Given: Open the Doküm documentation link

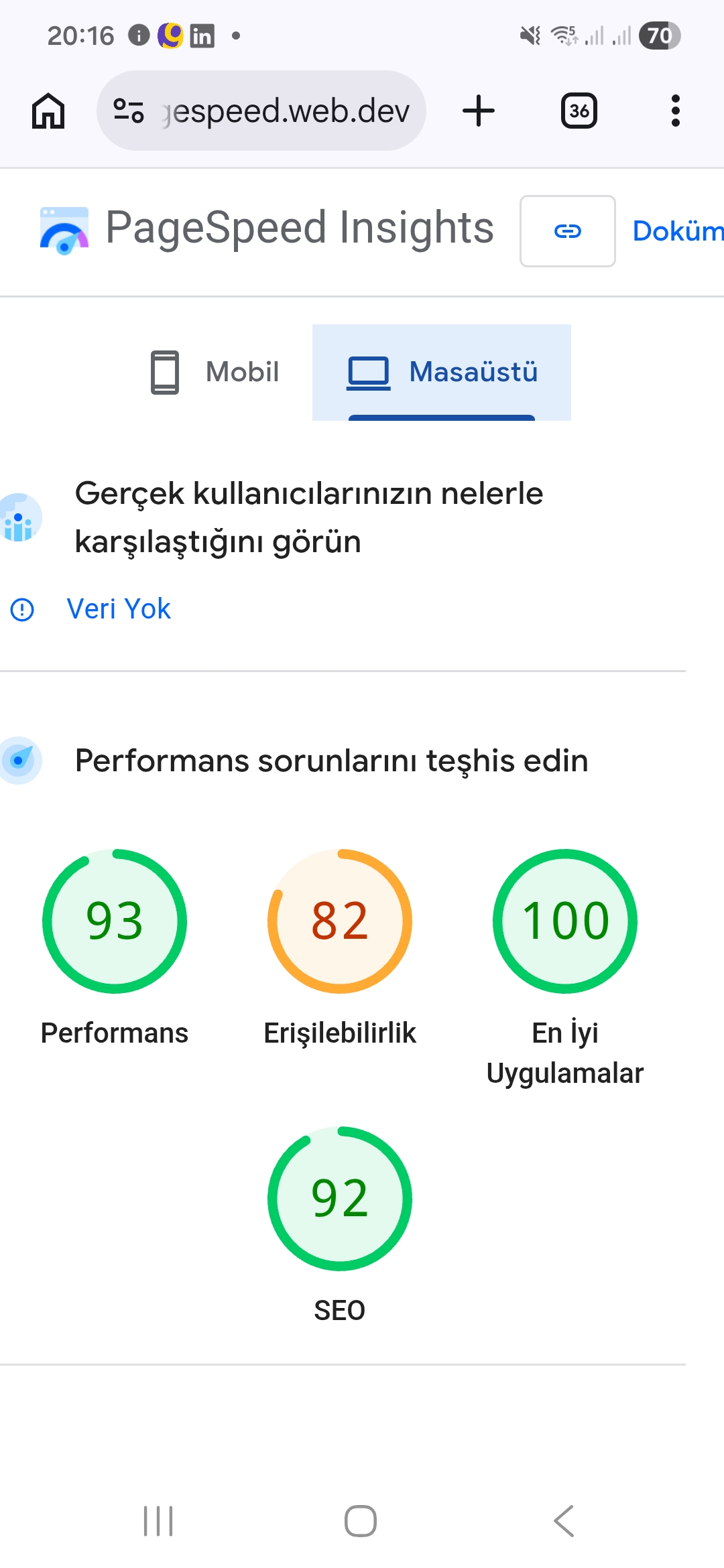Looking at the screenshot, I should [x=677, y=231].
